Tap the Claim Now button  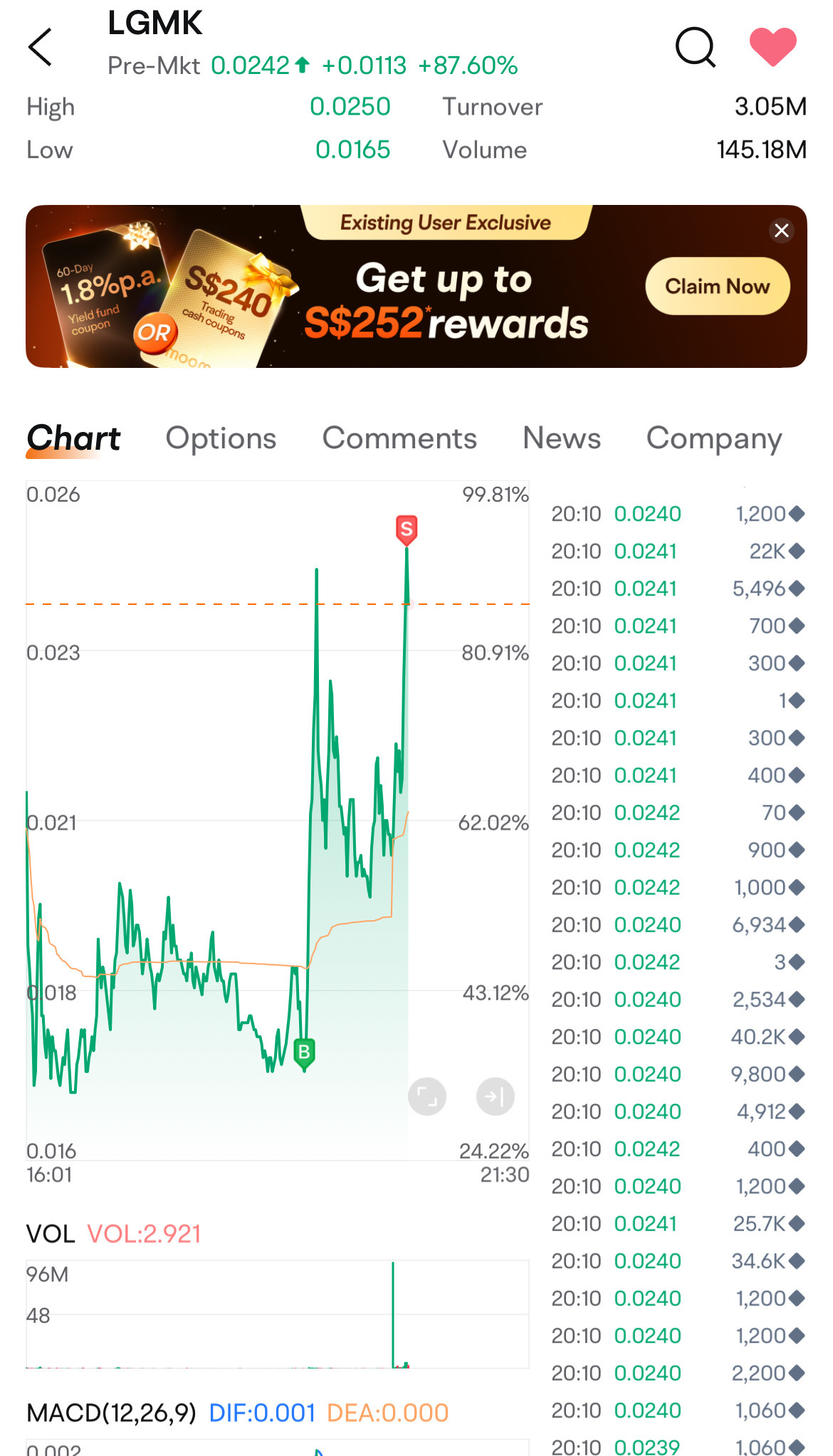coord(718,286)
